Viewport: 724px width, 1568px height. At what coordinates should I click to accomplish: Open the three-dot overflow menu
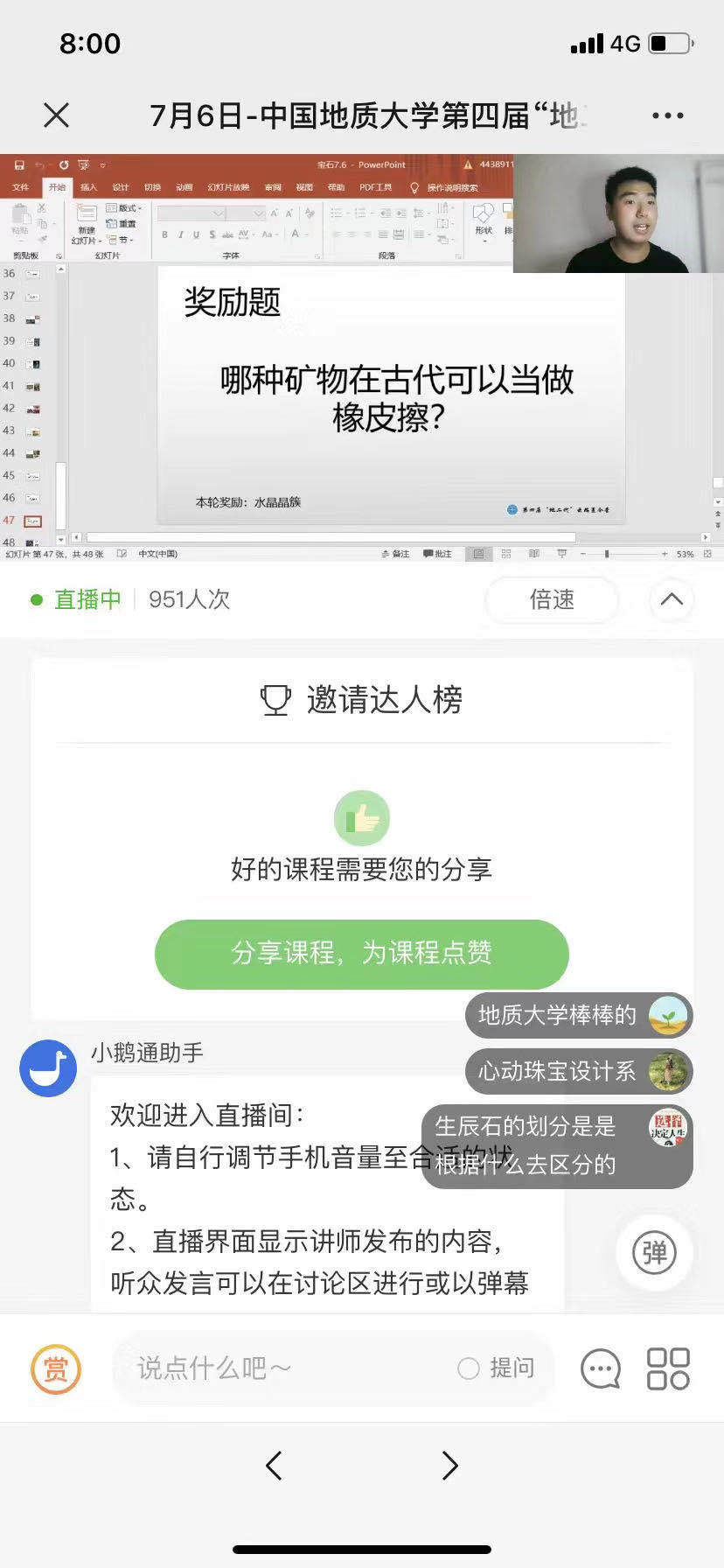click(667, 115)
